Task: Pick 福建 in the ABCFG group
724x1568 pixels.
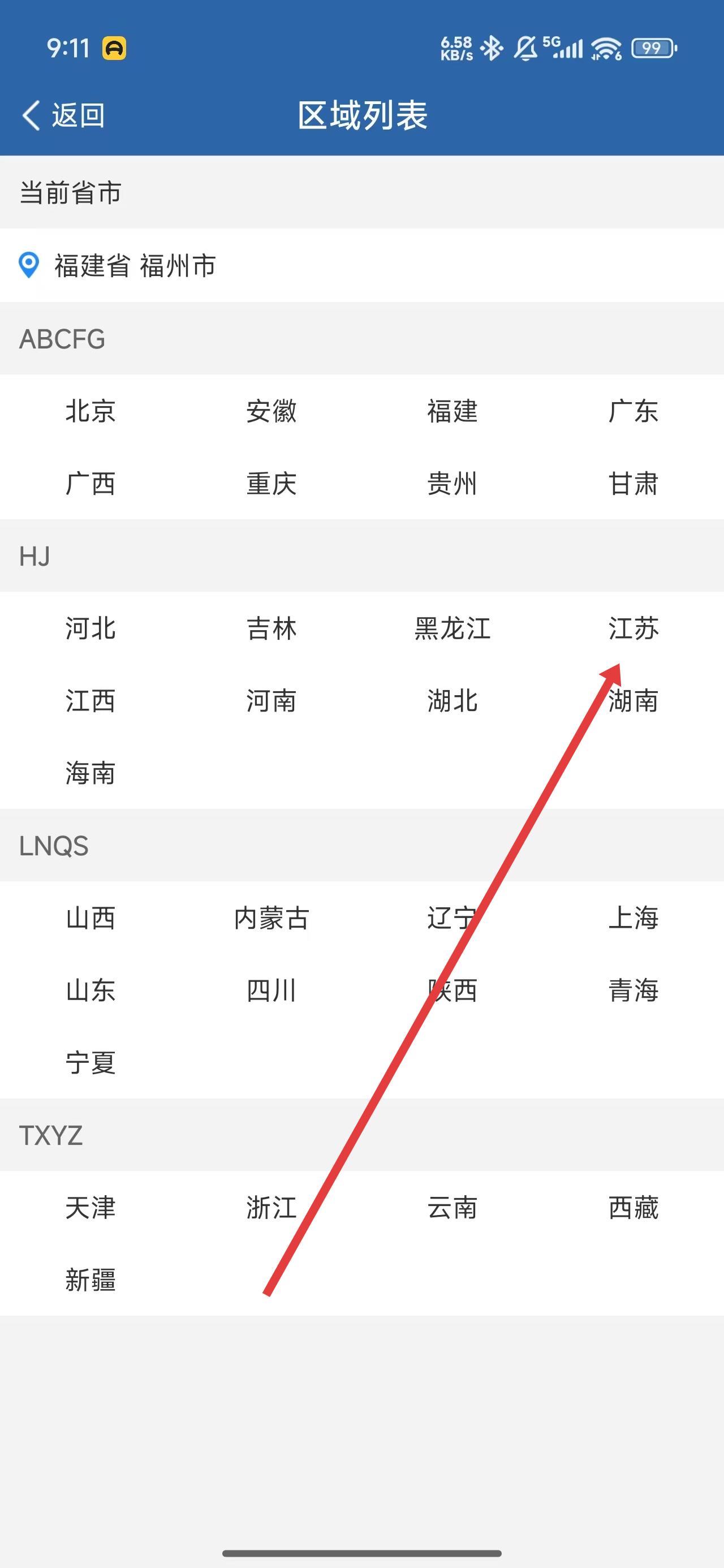Action: tap(452, 411)
